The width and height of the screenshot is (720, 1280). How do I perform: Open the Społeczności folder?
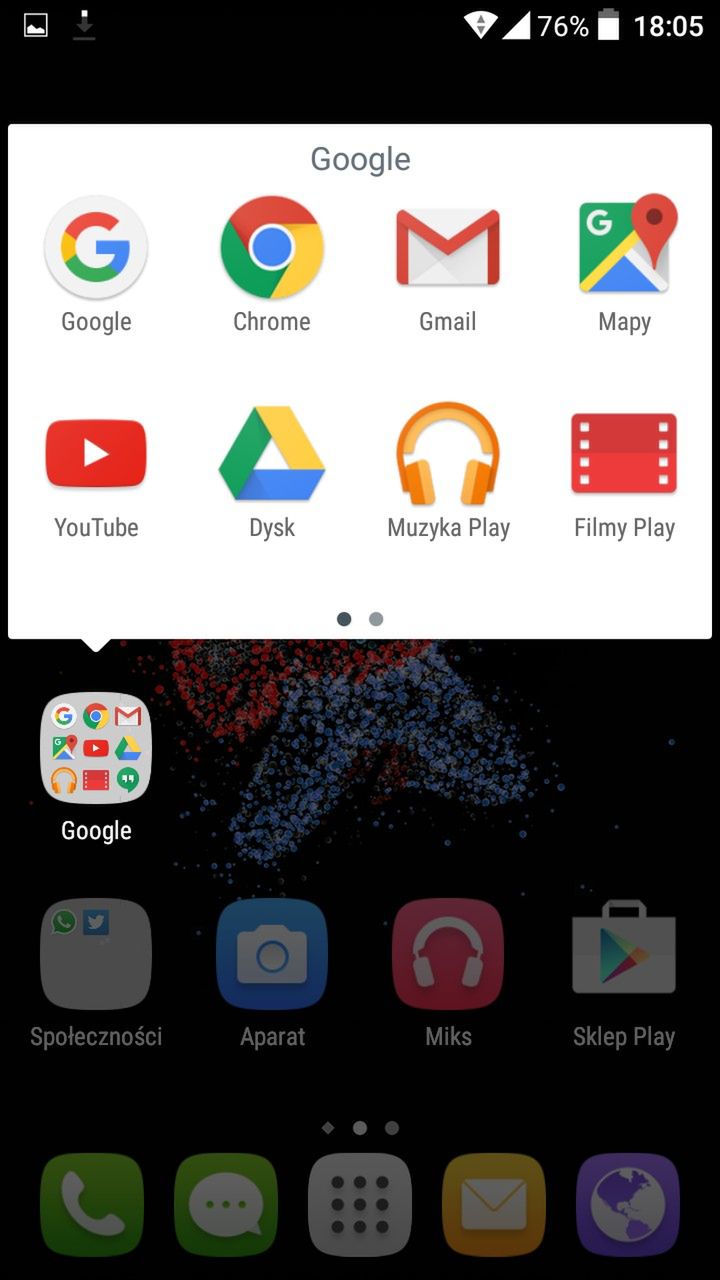(96, 955)
